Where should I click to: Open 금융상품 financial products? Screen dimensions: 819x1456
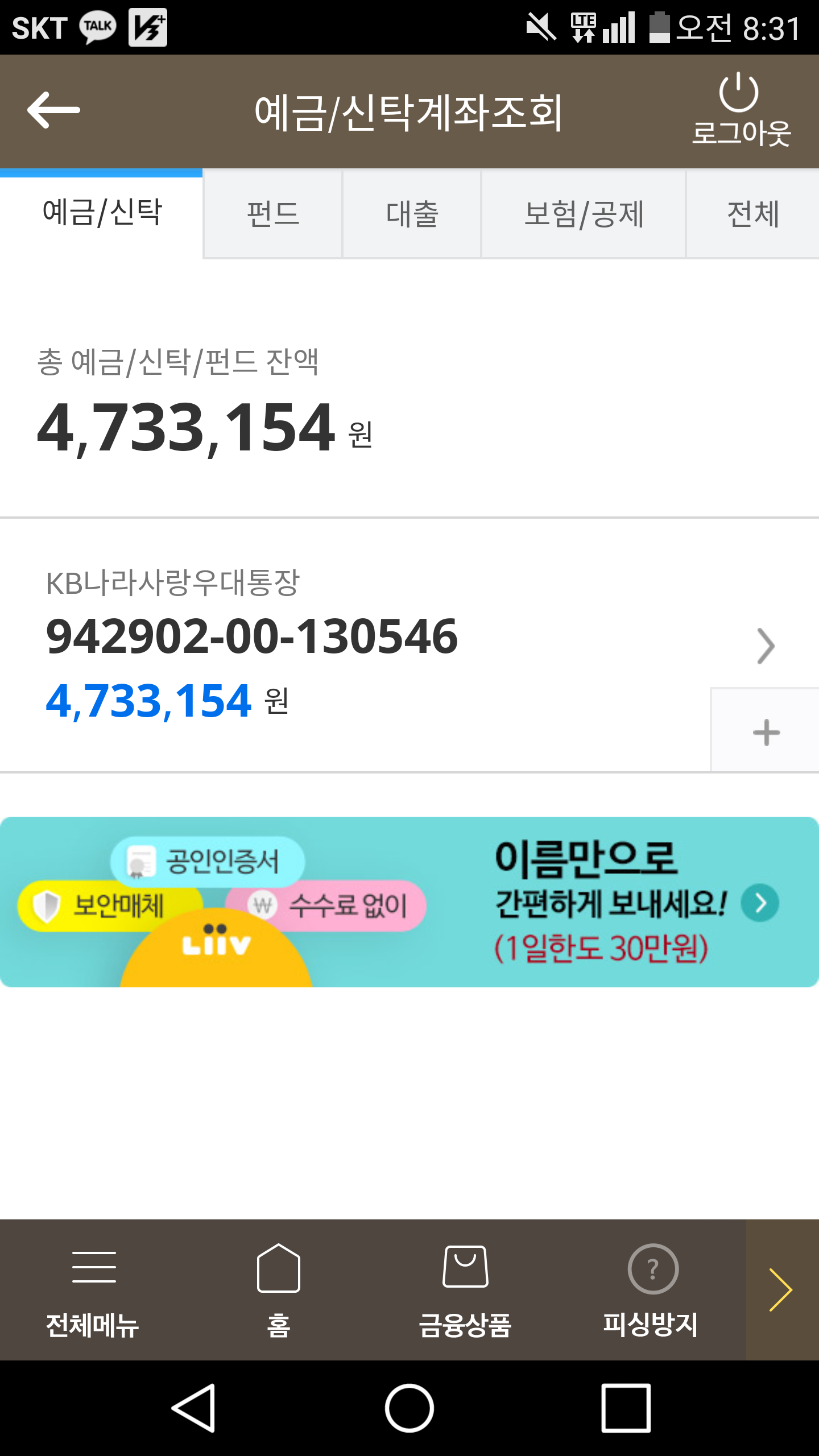(465, 1290)
